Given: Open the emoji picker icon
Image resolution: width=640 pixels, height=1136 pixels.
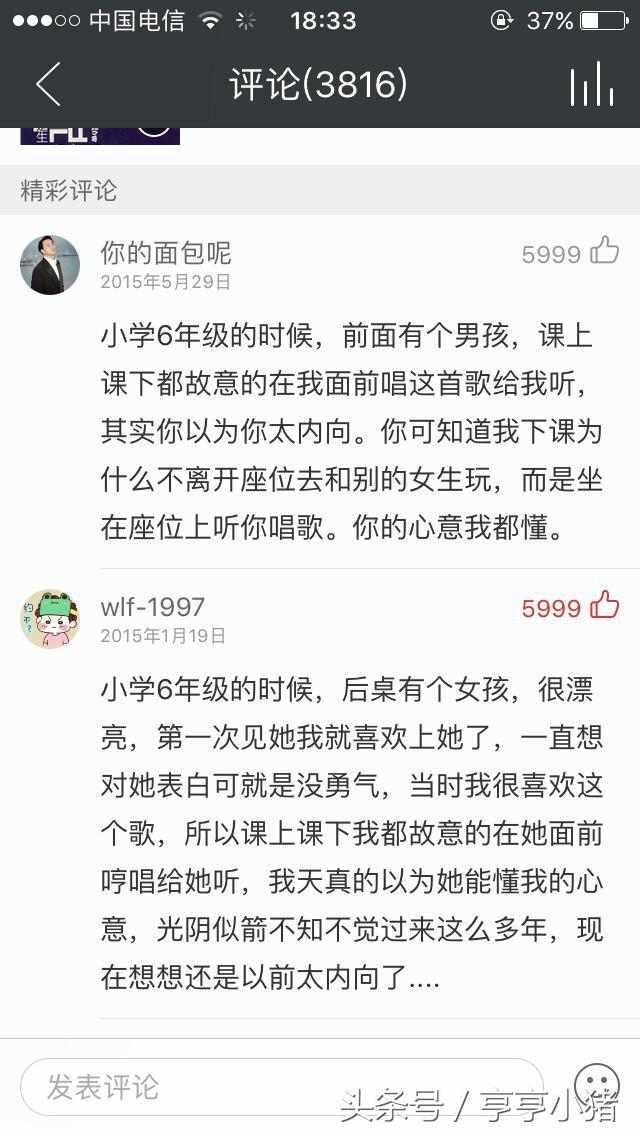Looking at the screenshot, I should click(x=597, y=1085).
